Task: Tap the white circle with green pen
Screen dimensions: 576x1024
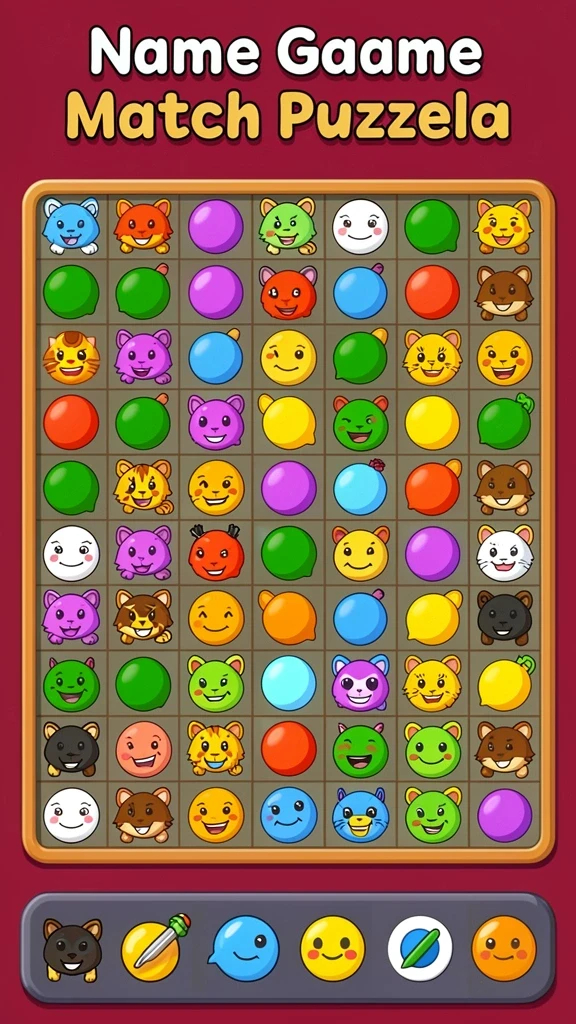Action: (x=420, y=948)
